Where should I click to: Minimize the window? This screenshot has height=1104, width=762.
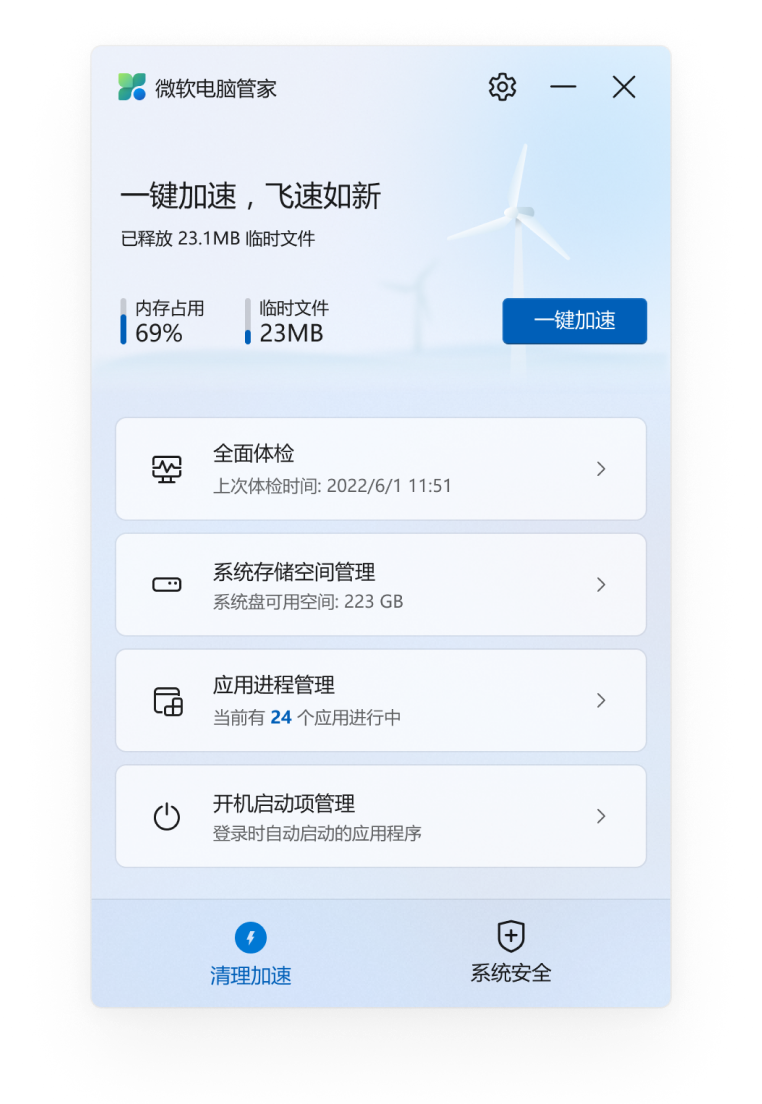pyautogui.click(x=563, y=87)
